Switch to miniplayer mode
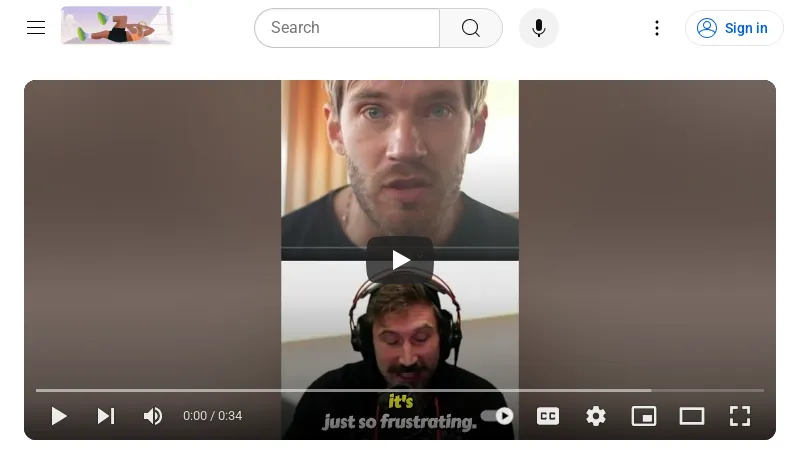800x450 pixels. (644, 416)
